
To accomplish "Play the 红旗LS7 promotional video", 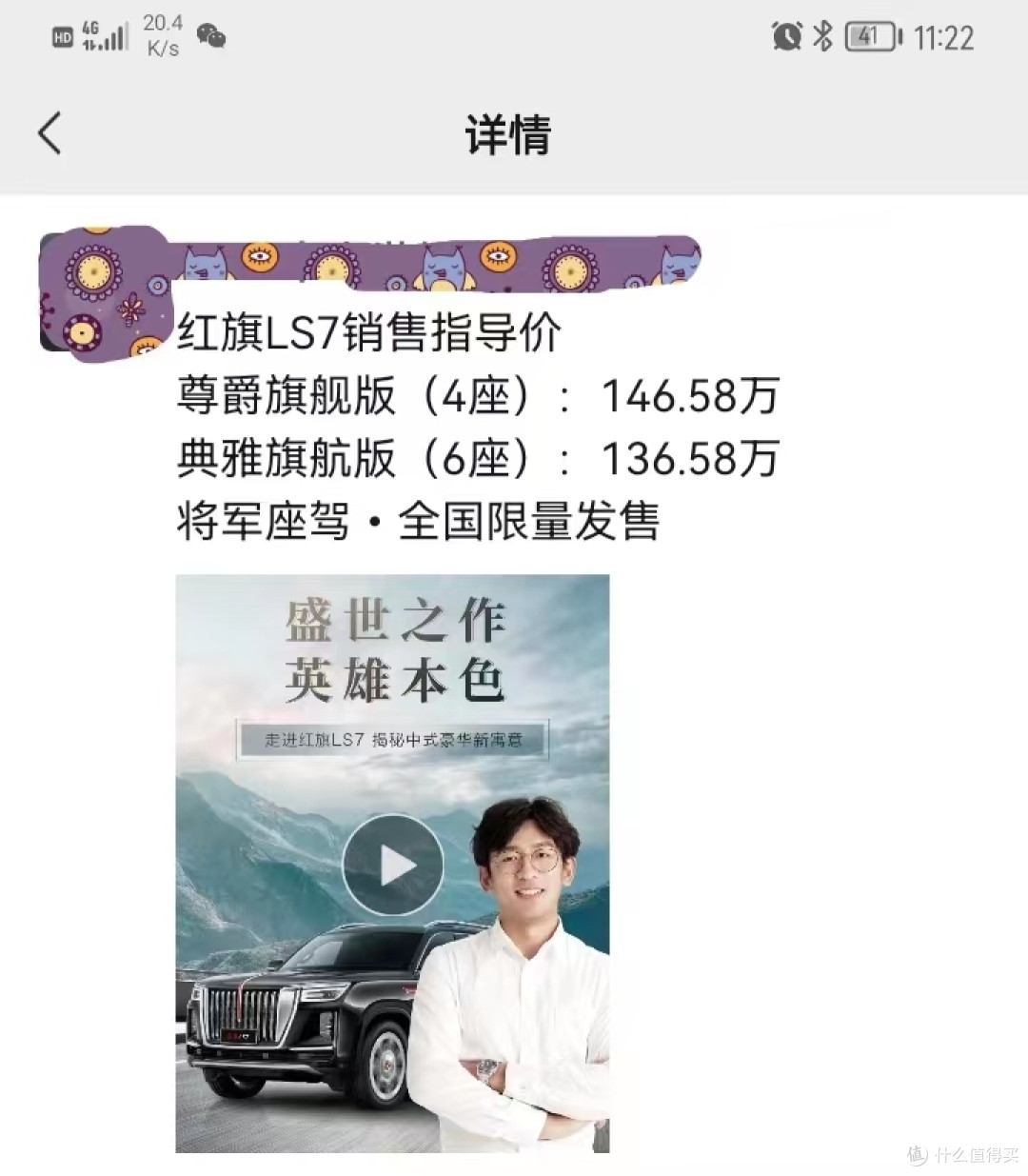I will coord(393,863).
